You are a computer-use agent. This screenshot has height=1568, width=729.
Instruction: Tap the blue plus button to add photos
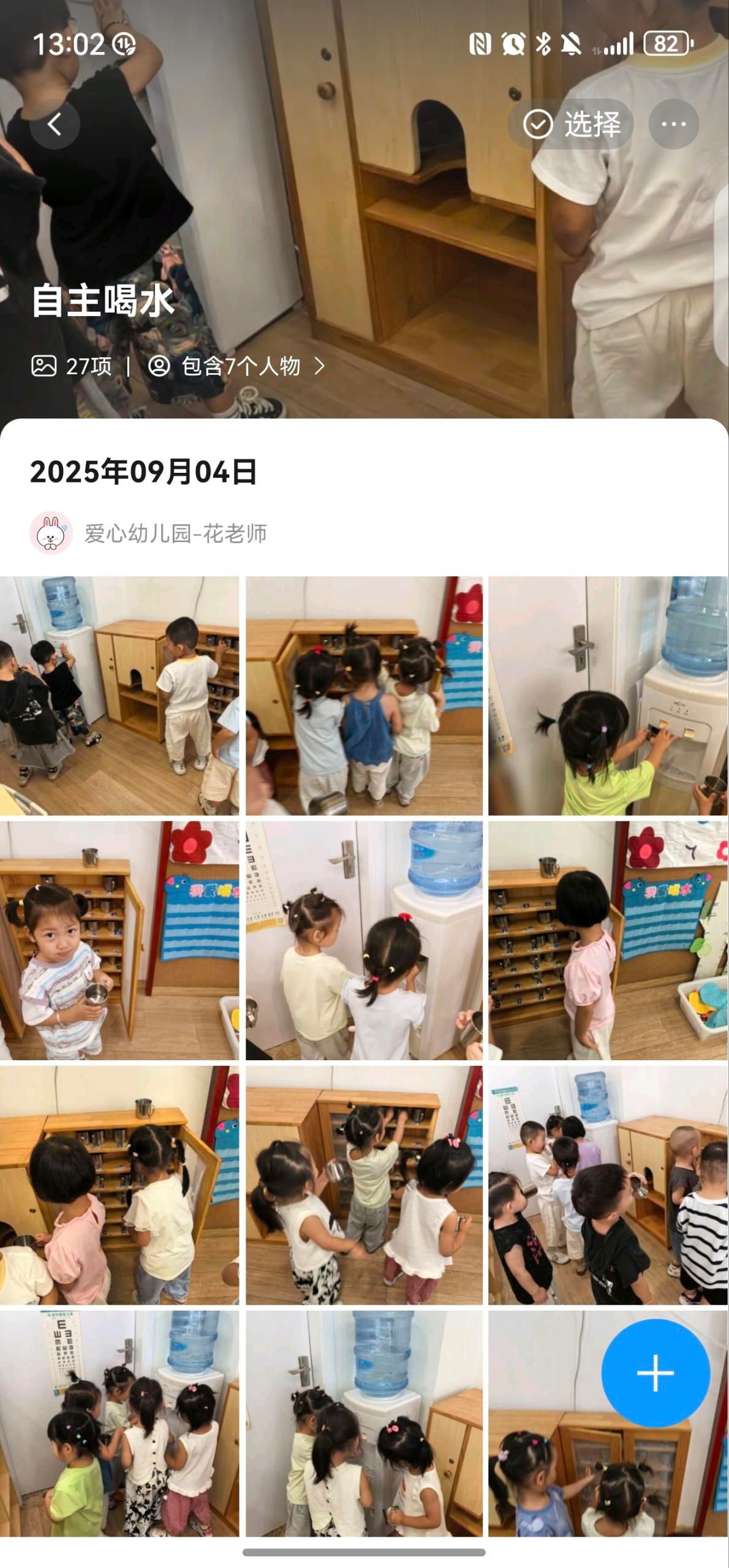(x=655, y=1373)
